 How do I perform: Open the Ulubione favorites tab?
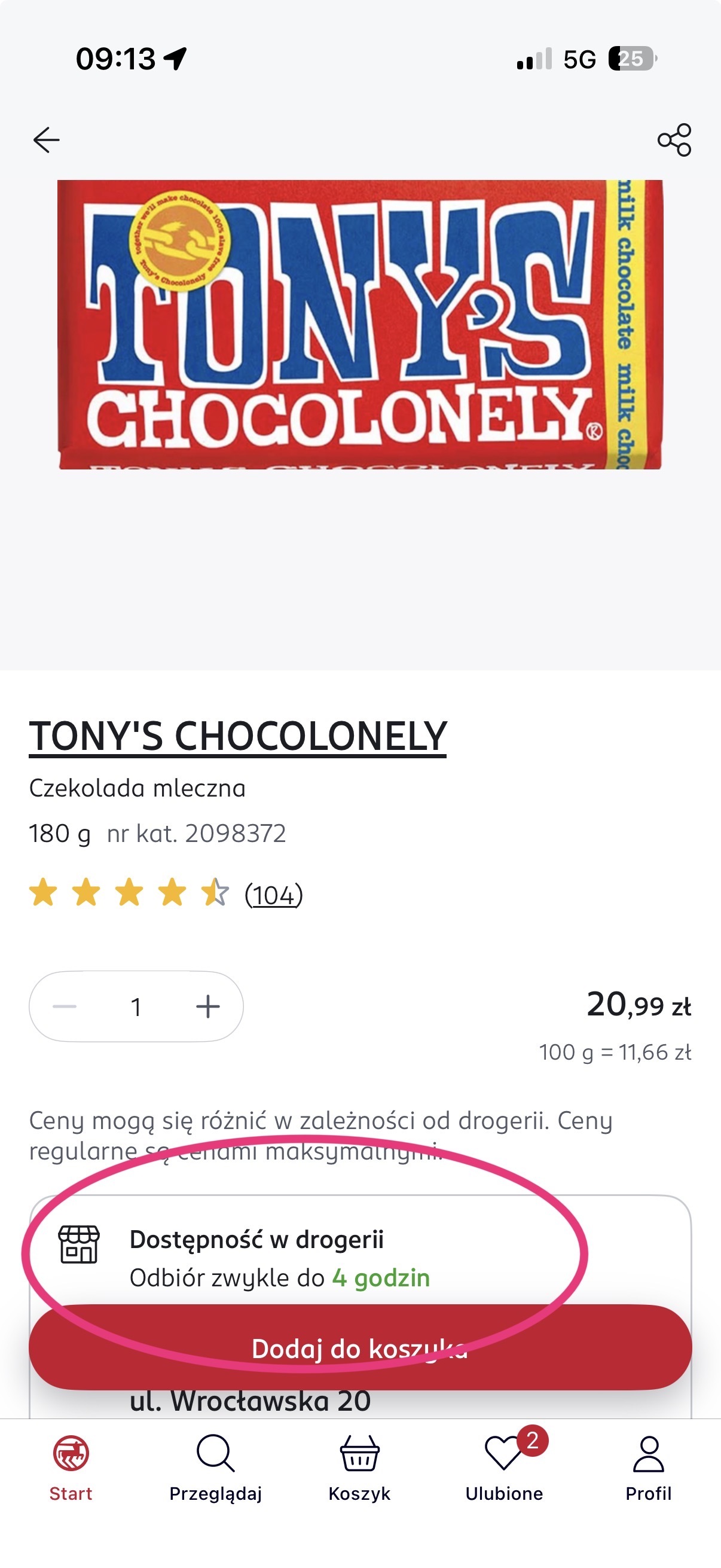pos(504,1466)
